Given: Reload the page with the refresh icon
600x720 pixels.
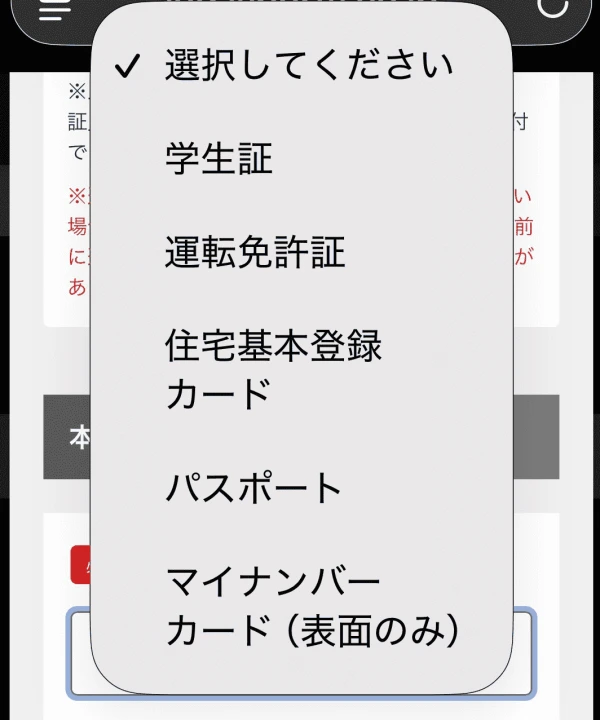Looking at the screenshot, I should [x=552, y=8].
